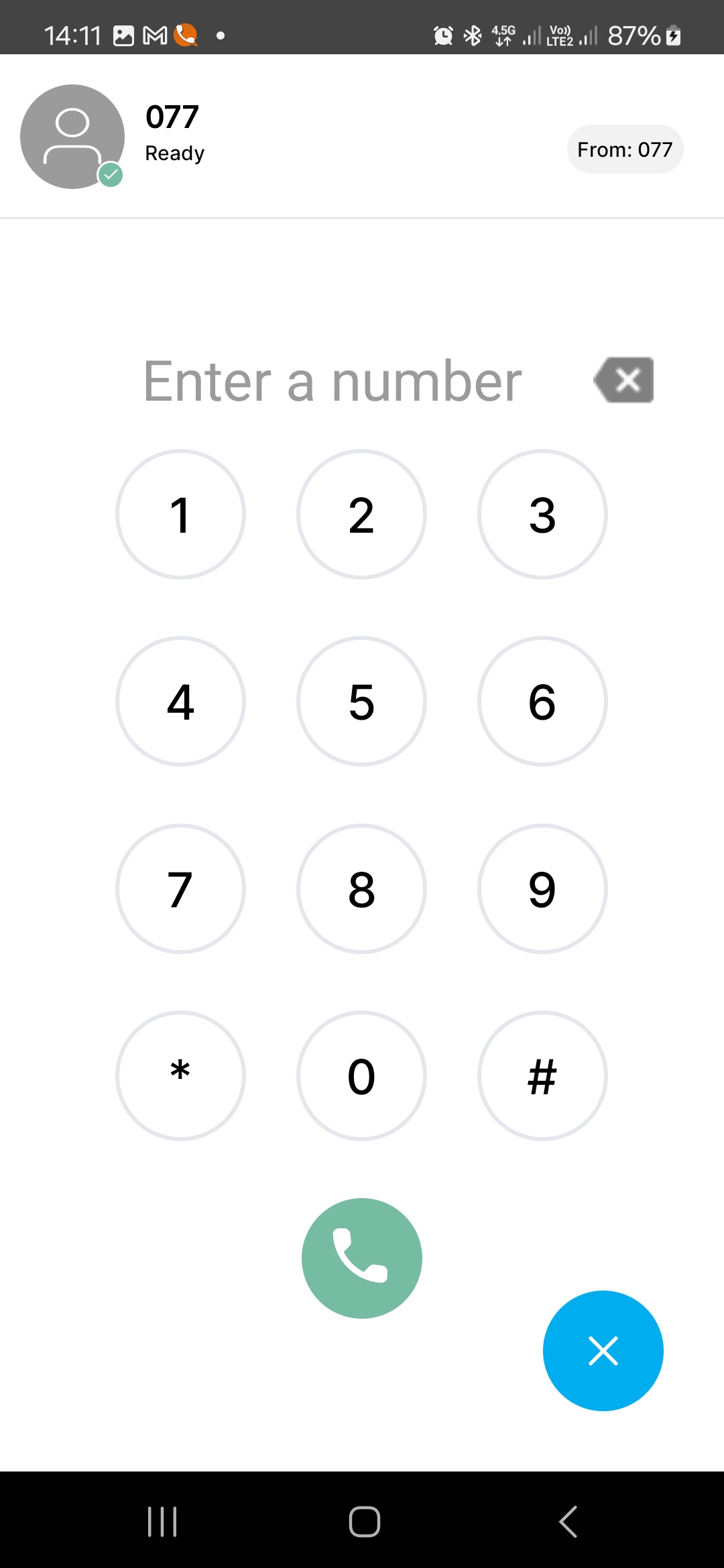Enter digit 5 on the dialpad

tap(361, 701)
